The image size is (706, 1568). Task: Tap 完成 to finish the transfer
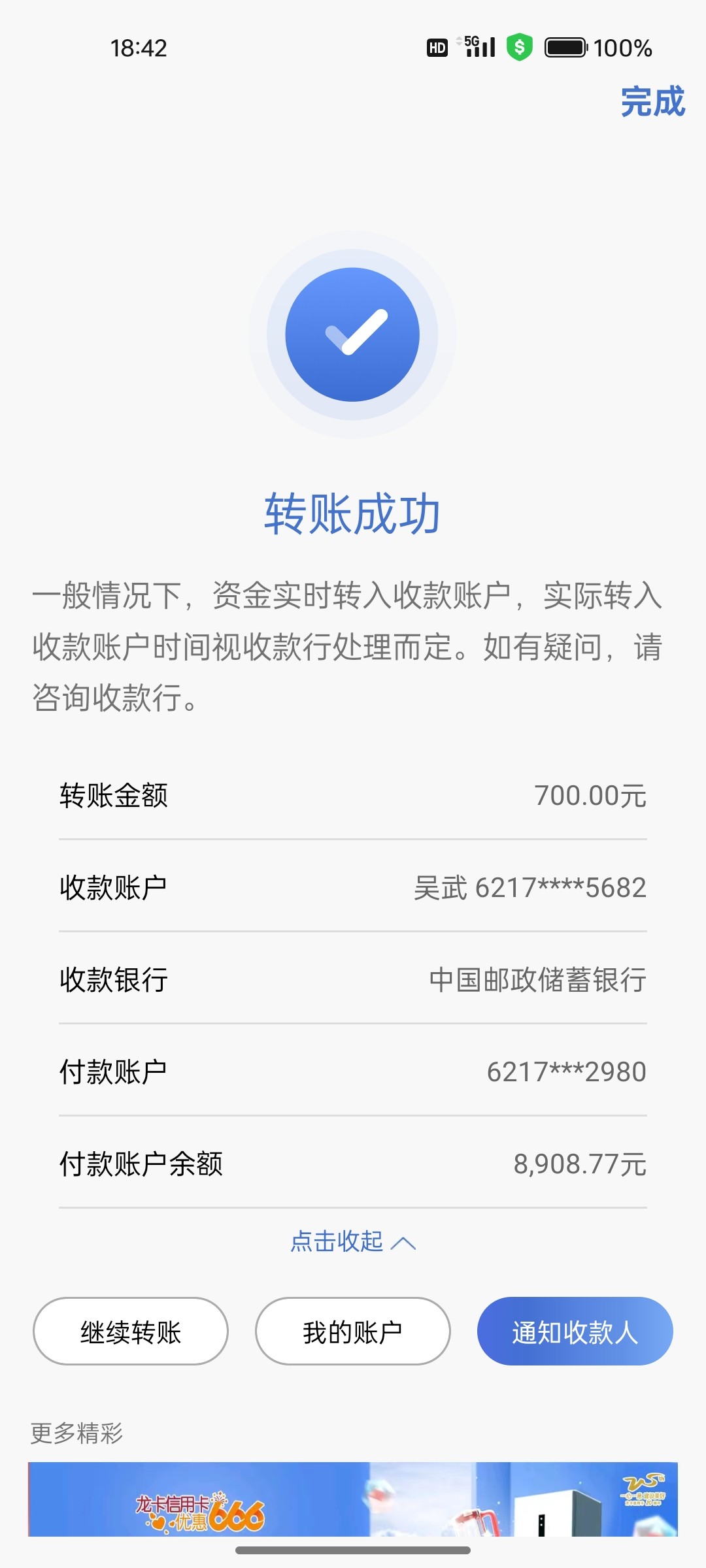652,102
